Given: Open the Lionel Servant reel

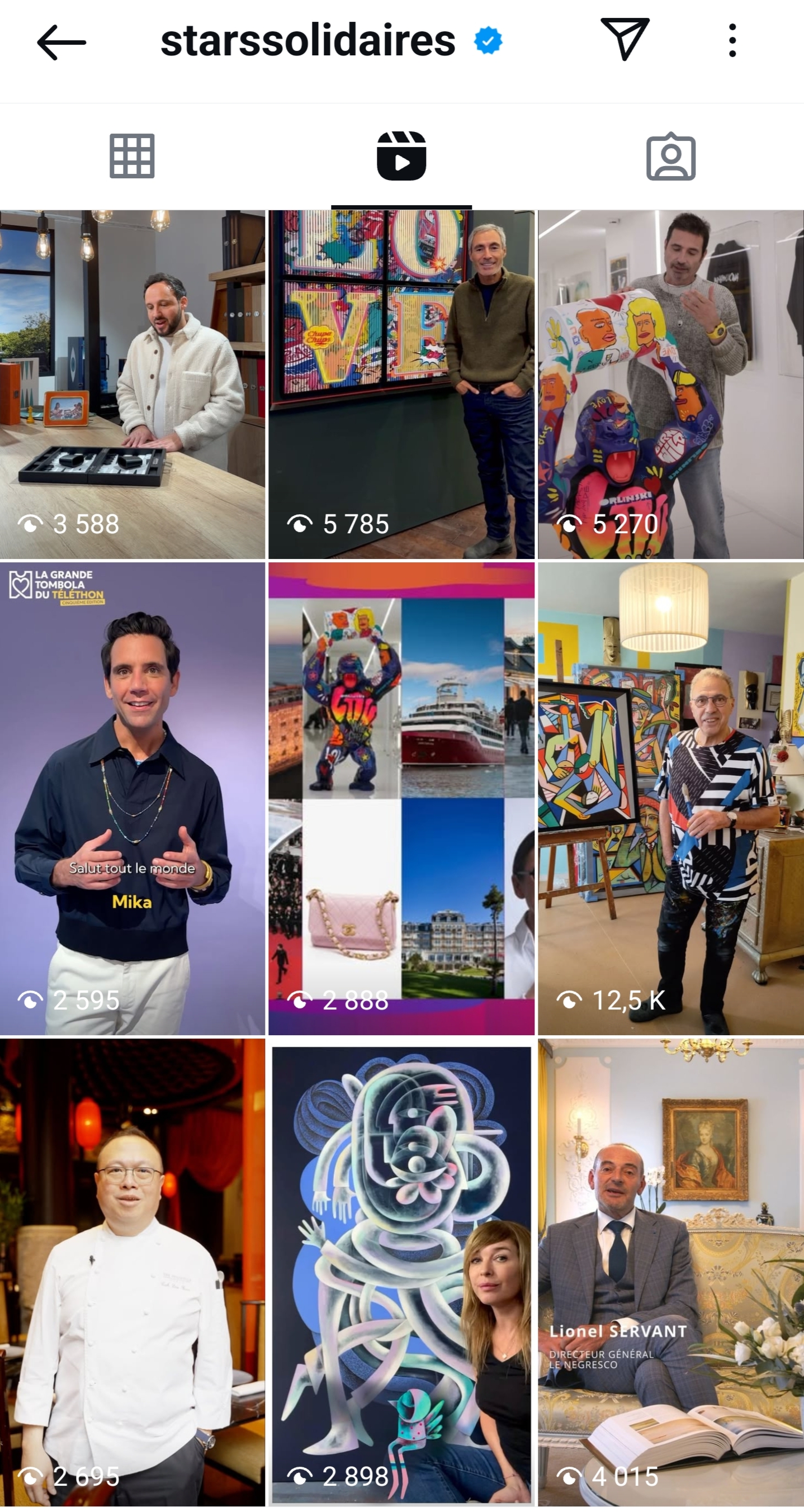Looking at the screenshot, I should pyautogui.click(x=671, y=1274).
